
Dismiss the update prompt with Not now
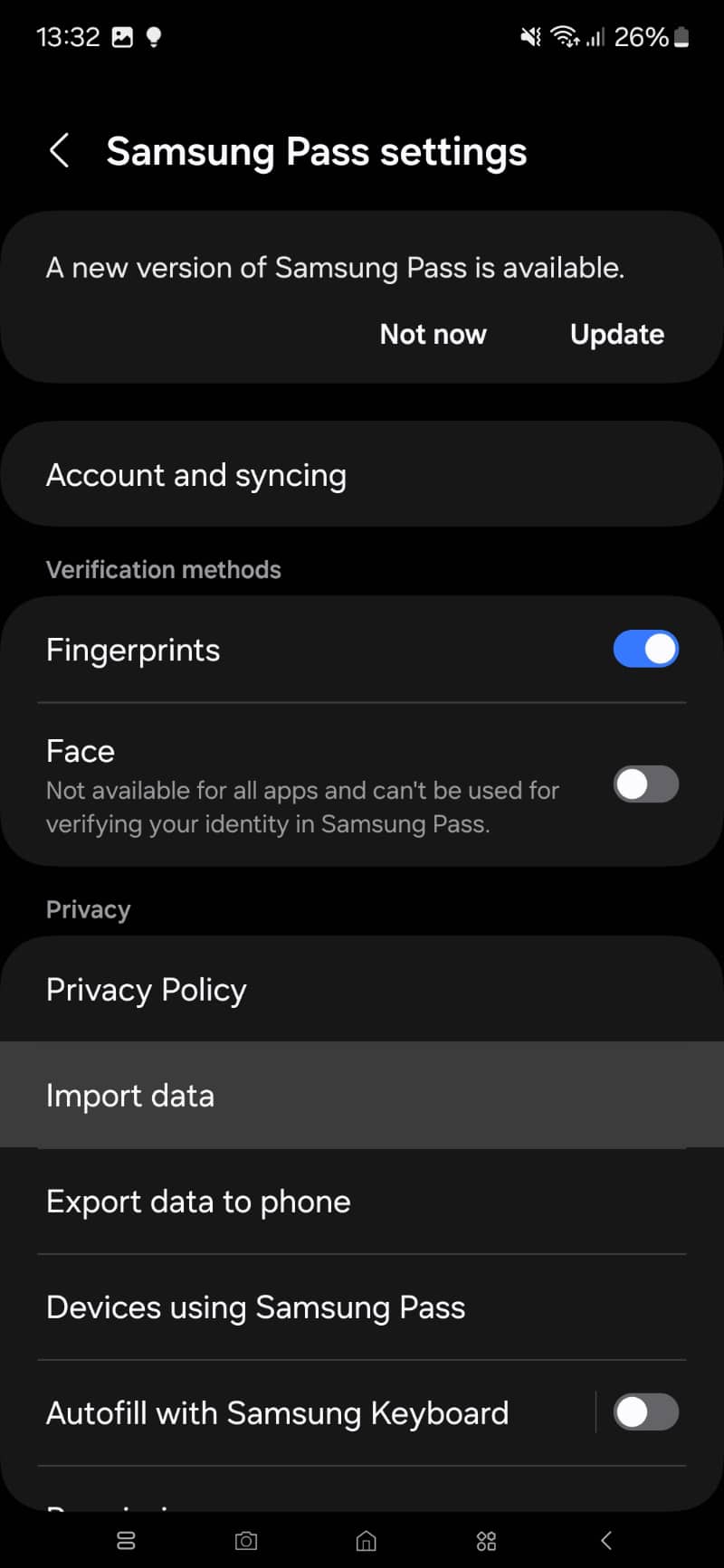tap(433, 334)
